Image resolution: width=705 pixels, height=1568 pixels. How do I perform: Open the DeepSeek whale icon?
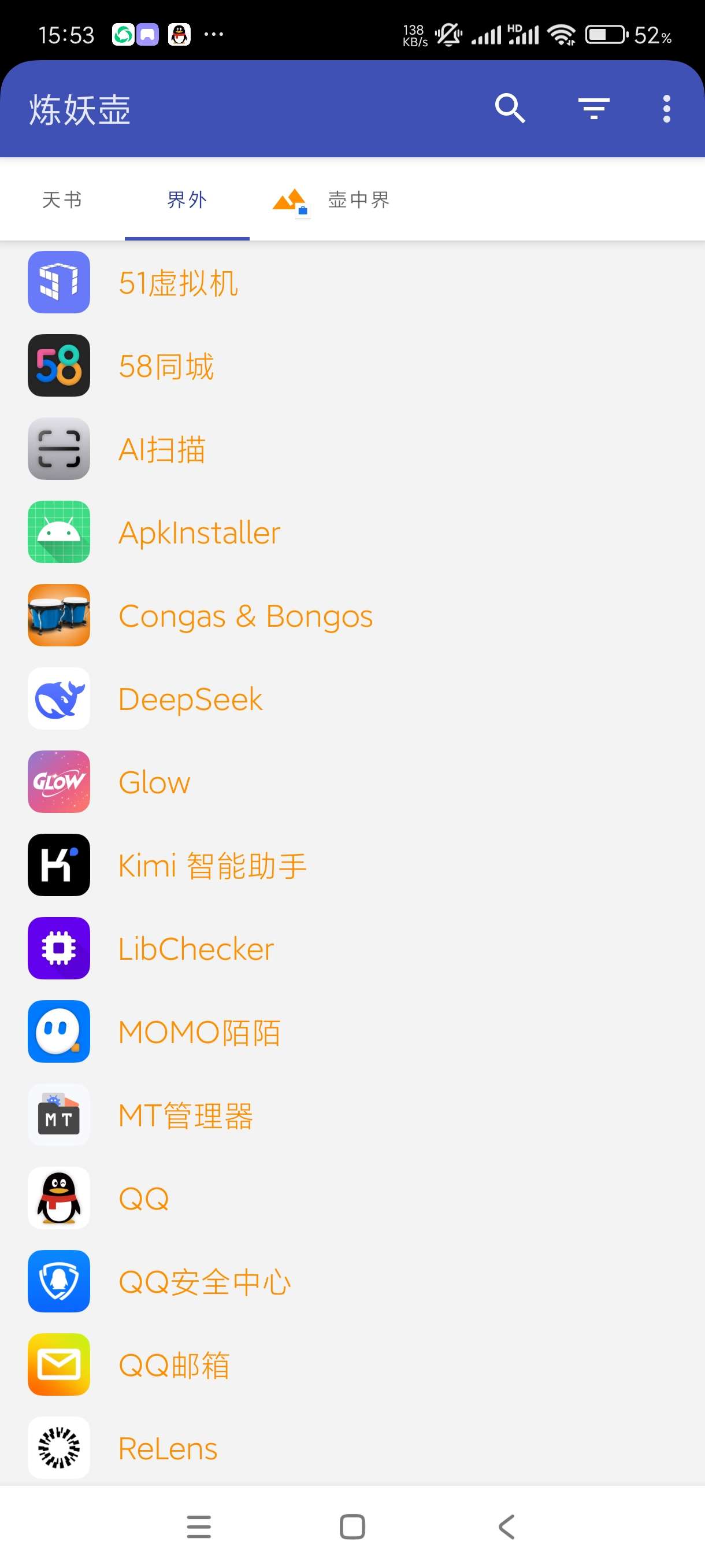coord(58,698)
